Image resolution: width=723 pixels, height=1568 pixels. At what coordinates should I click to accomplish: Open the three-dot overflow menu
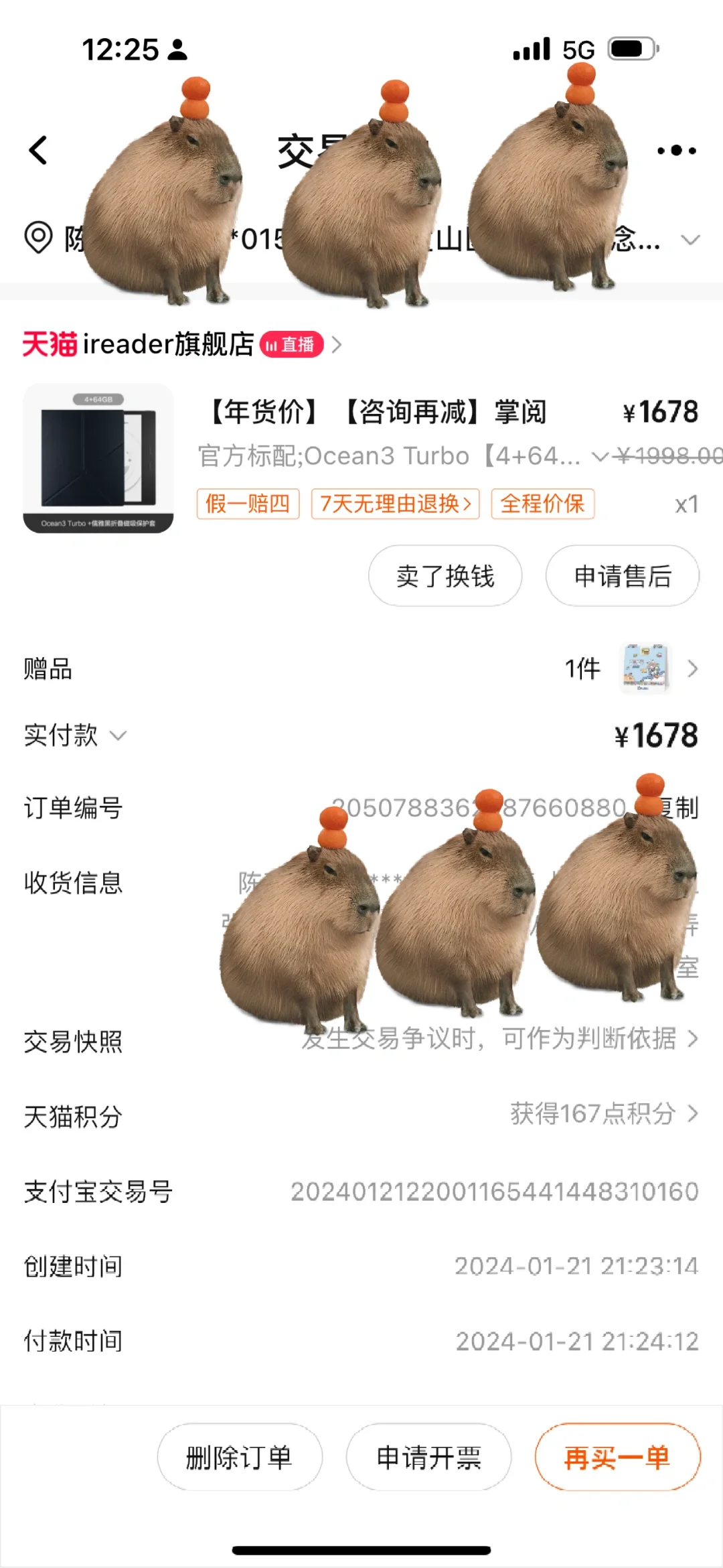tap(676, 151)
